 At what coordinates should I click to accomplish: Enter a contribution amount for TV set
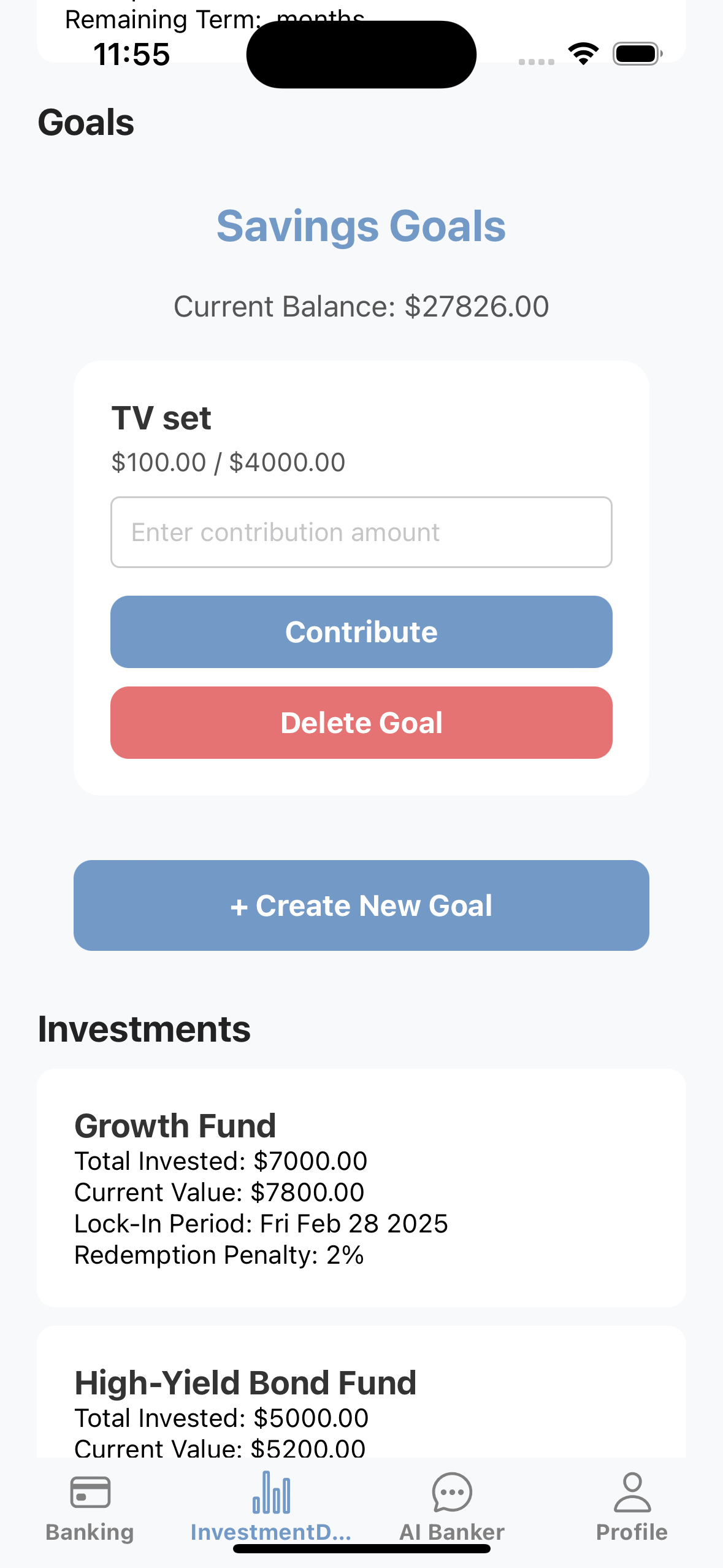click(361, 532)
